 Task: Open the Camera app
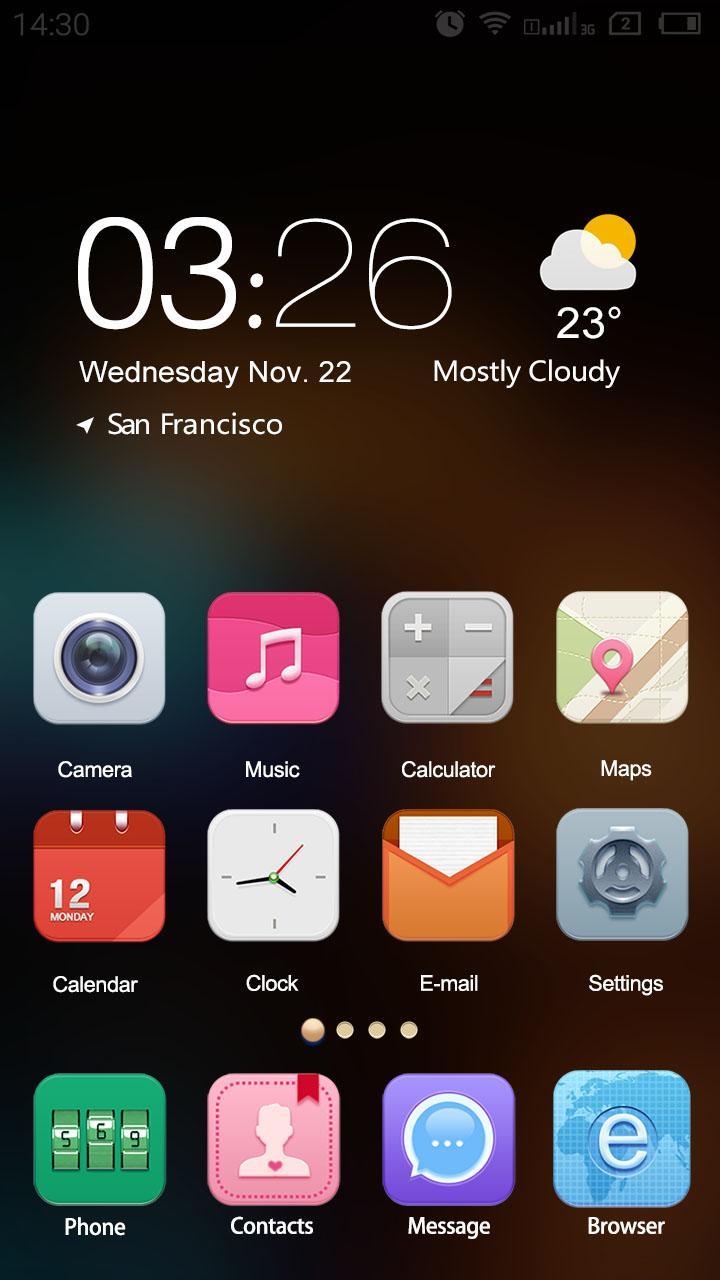[x=98, y=658]
